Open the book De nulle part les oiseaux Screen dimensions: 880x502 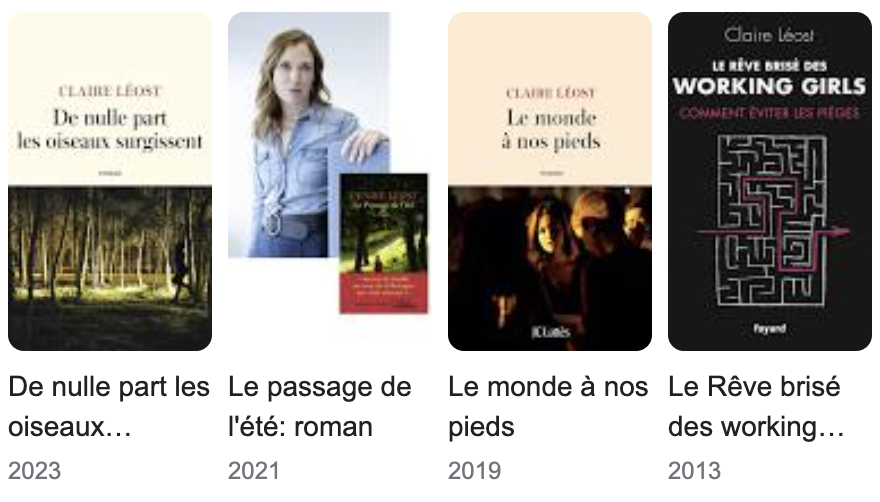coord(110,182)
